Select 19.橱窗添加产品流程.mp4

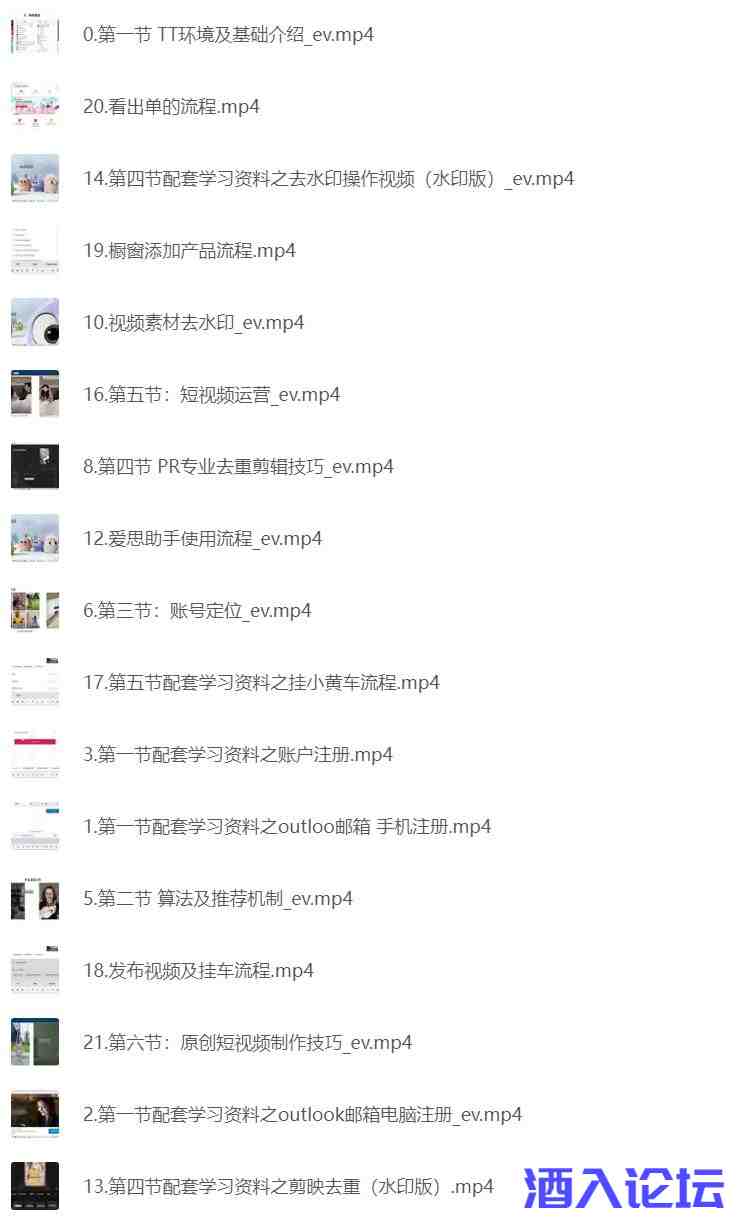click(189, 251)
